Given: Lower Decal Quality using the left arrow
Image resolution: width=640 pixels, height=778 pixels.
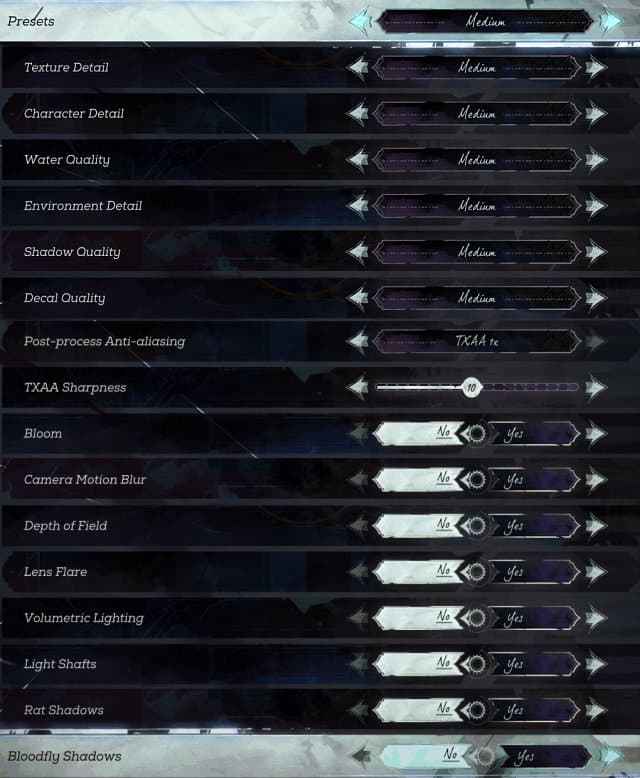Looking at the screenshot, I should click(357, 298).
